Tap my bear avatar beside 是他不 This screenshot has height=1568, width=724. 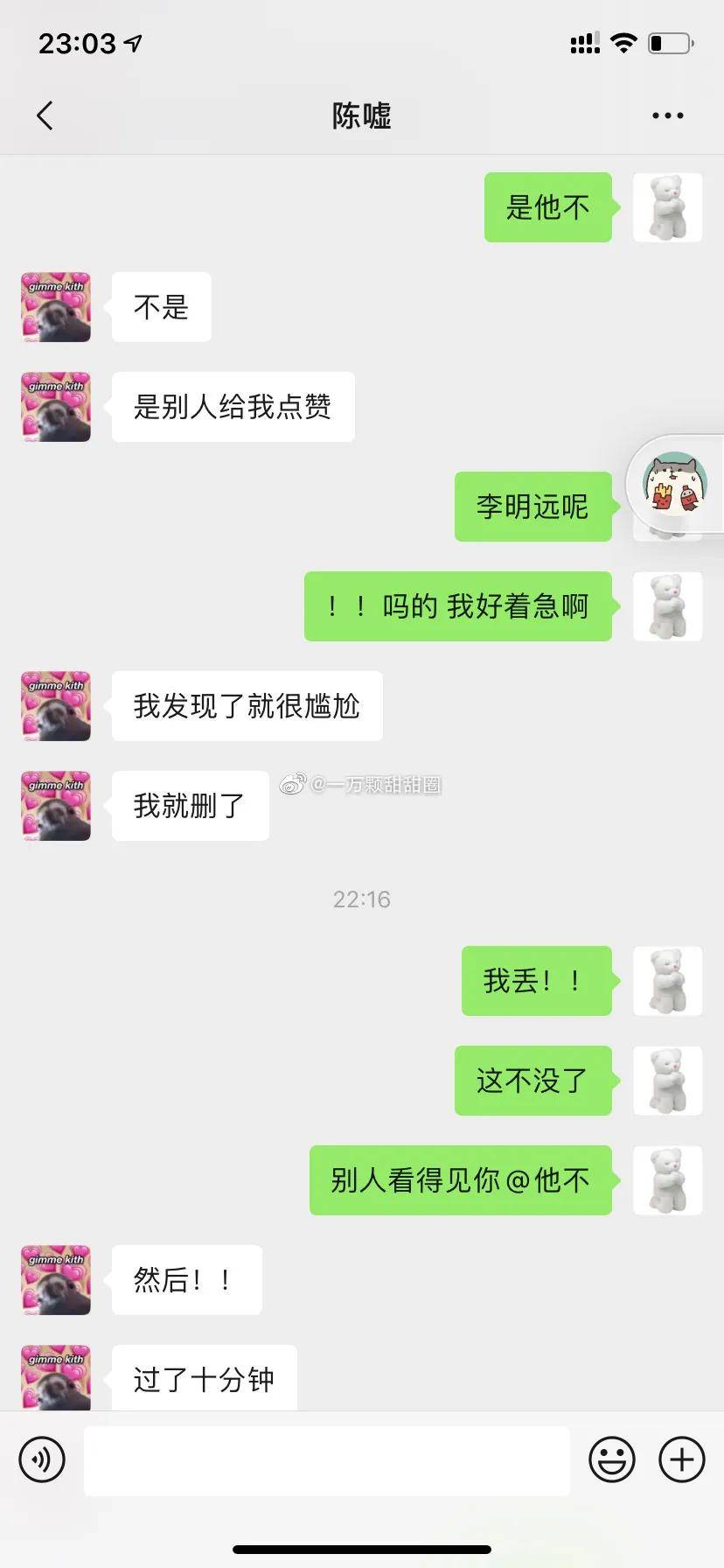pos(667,207)
